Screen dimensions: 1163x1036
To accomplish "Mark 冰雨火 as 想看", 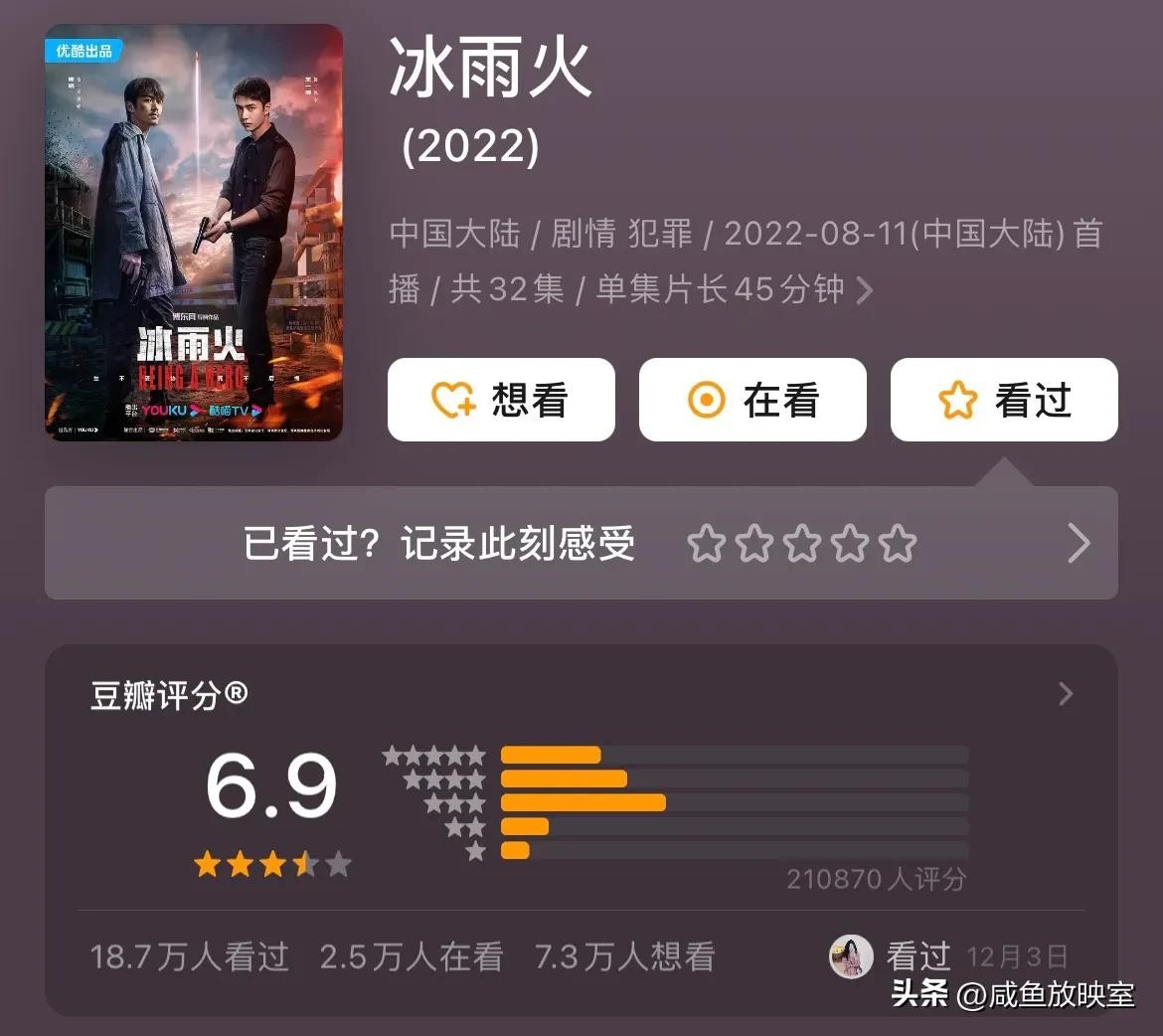I will click(501, 400).
